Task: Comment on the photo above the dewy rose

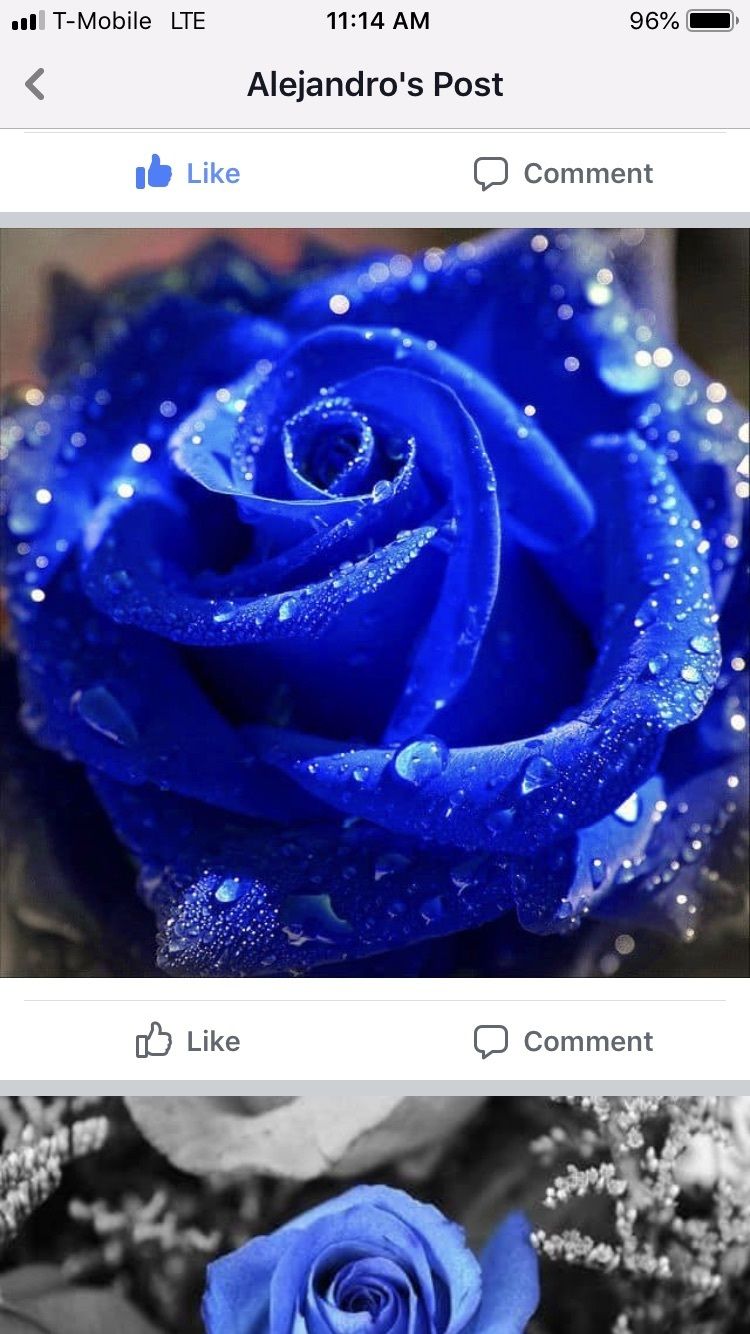Action: pos(563,173)
